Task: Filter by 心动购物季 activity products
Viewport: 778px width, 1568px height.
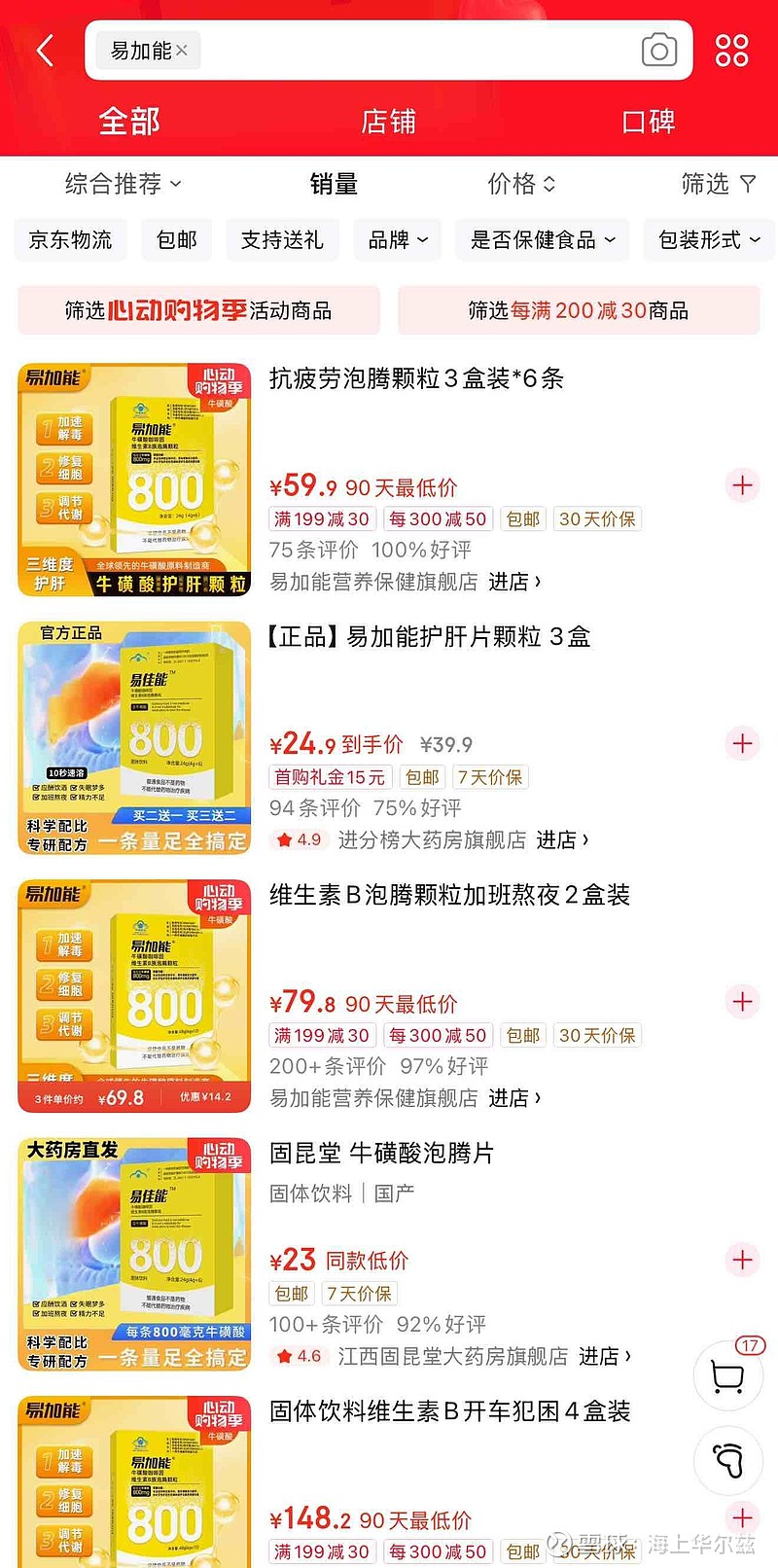Action: click(x=198, y=310)
